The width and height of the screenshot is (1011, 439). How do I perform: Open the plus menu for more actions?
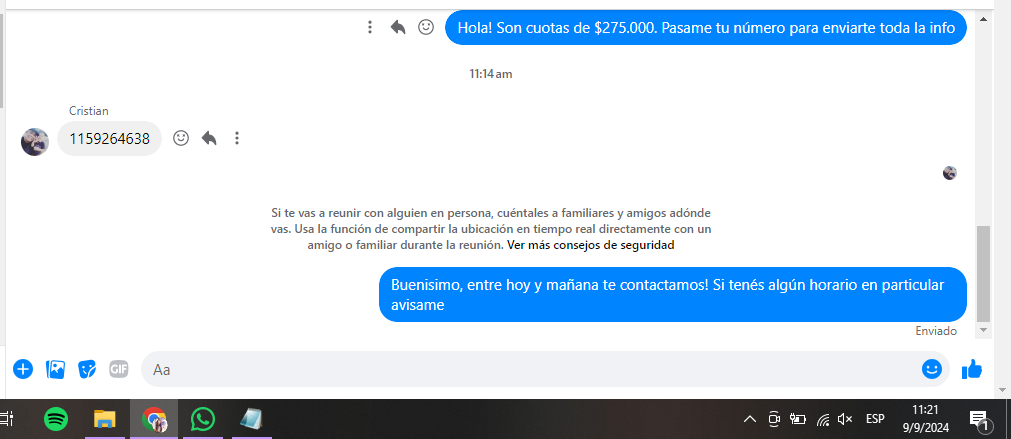pyautogui.click(x=23, y=369)
